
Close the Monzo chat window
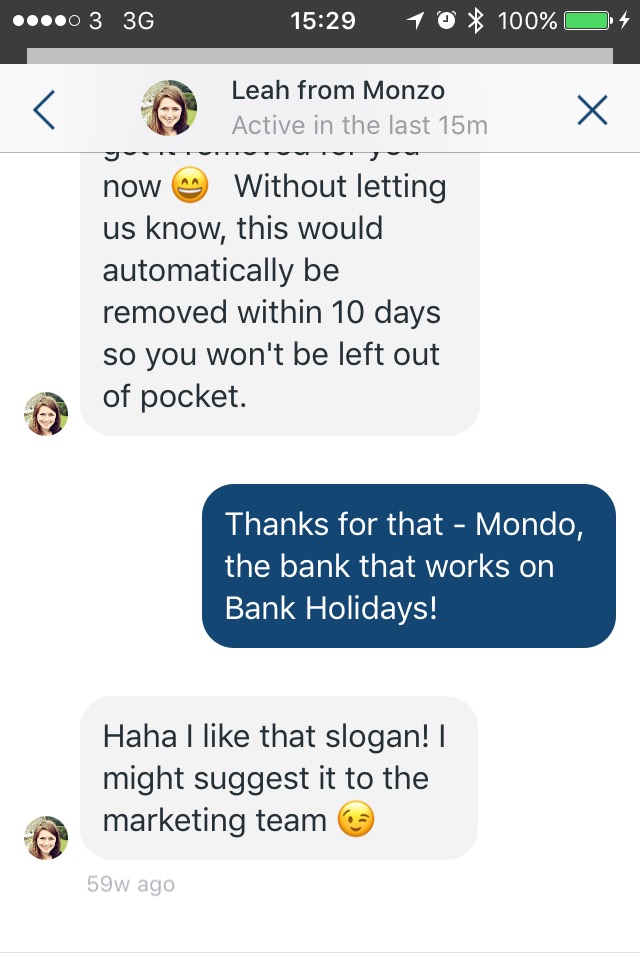pos(592,109)
